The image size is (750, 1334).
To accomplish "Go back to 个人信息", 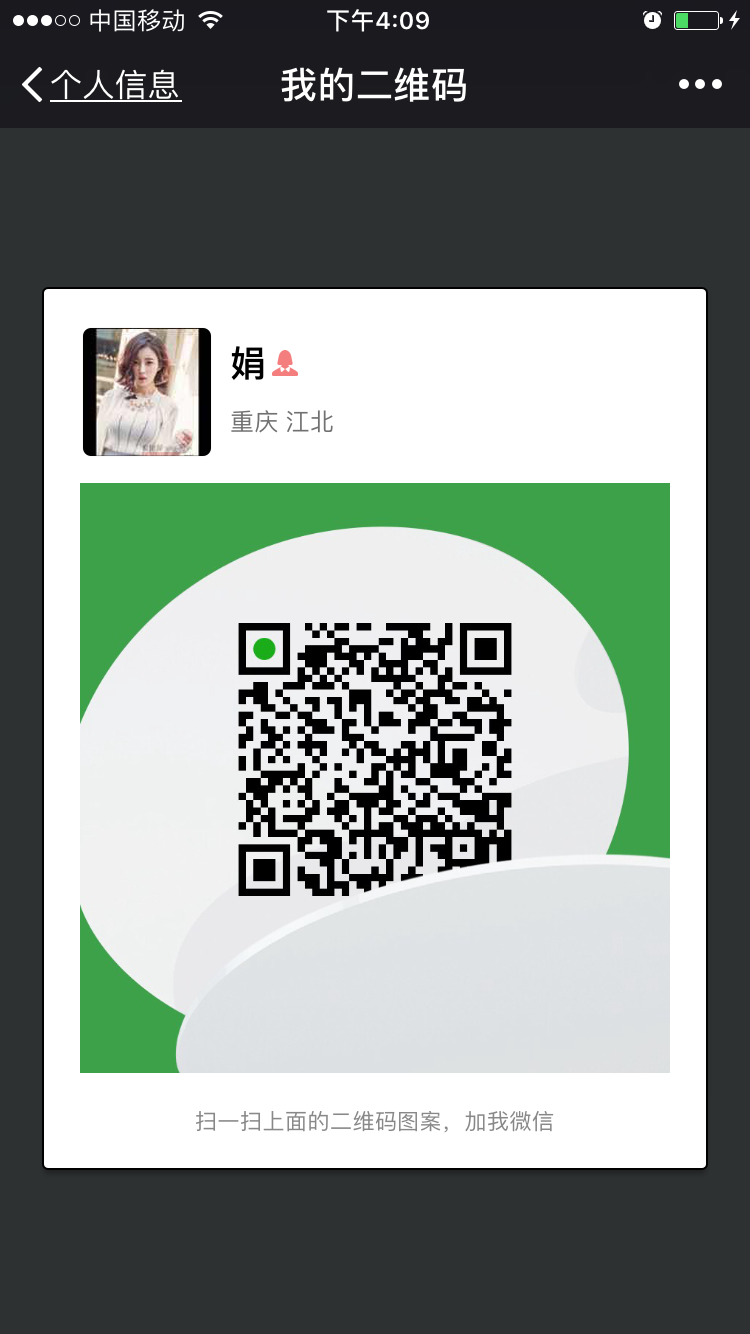I will [x=100, y=85].
